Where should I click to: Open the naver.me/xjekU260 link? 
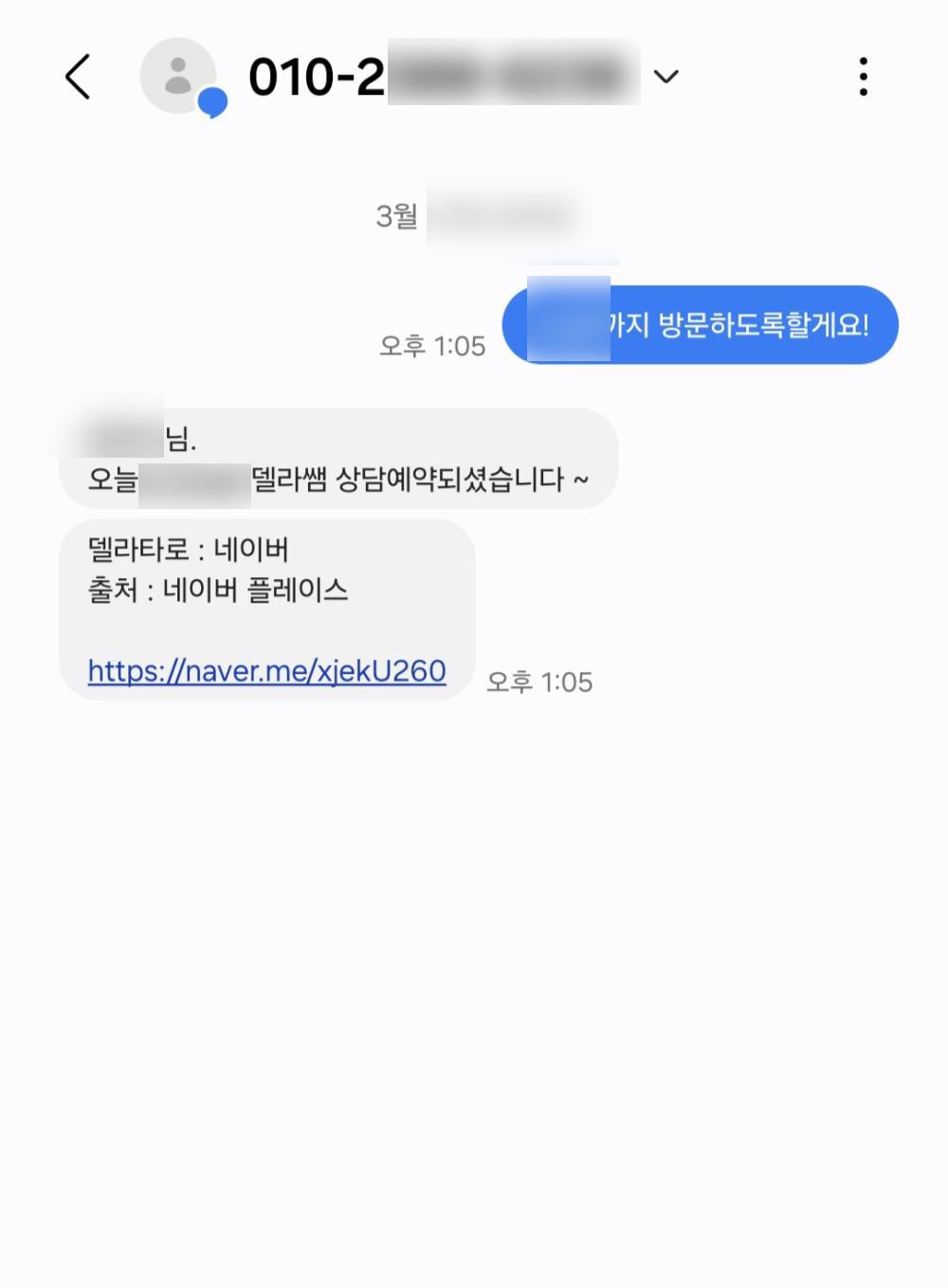click(266, 671)
